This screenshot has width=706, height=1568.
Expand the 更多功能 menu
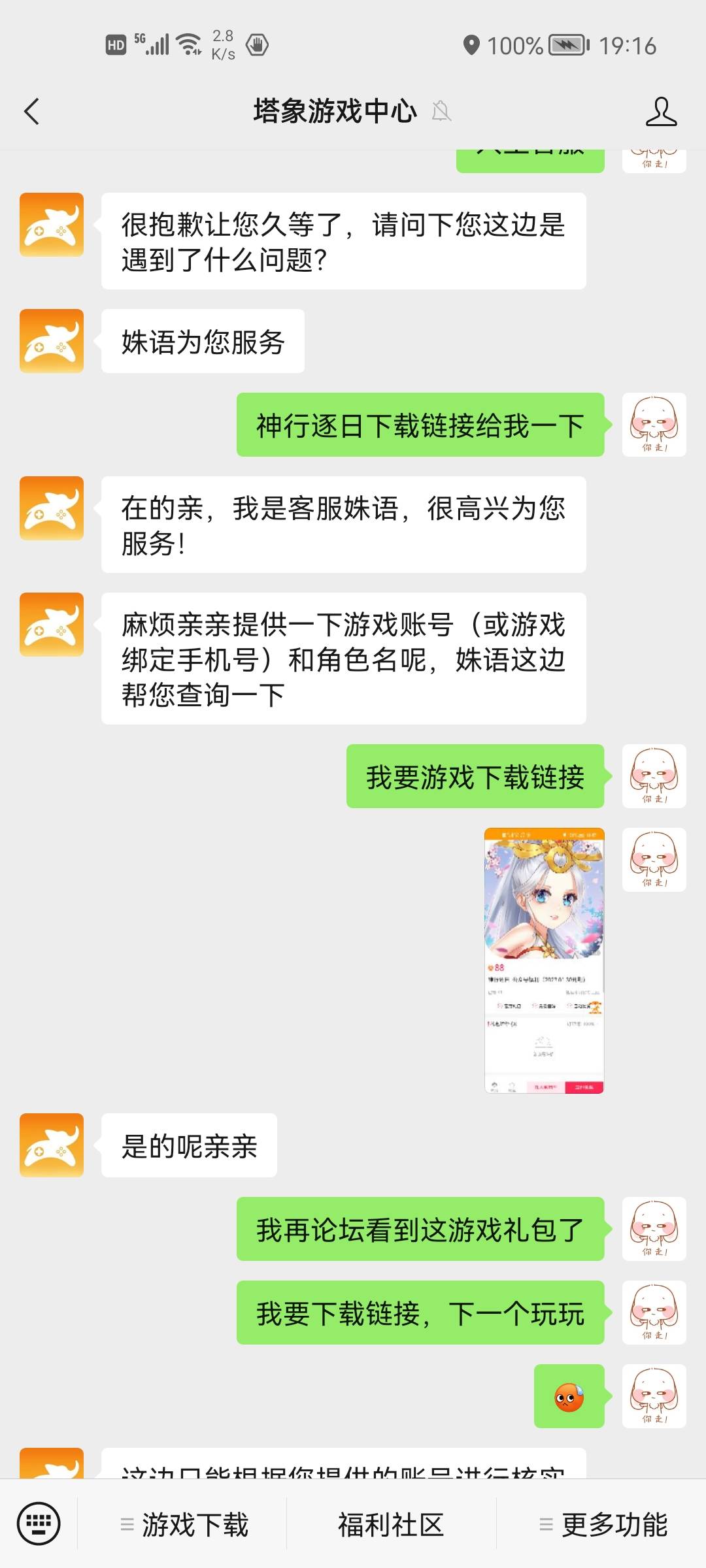pos(603,1525)
